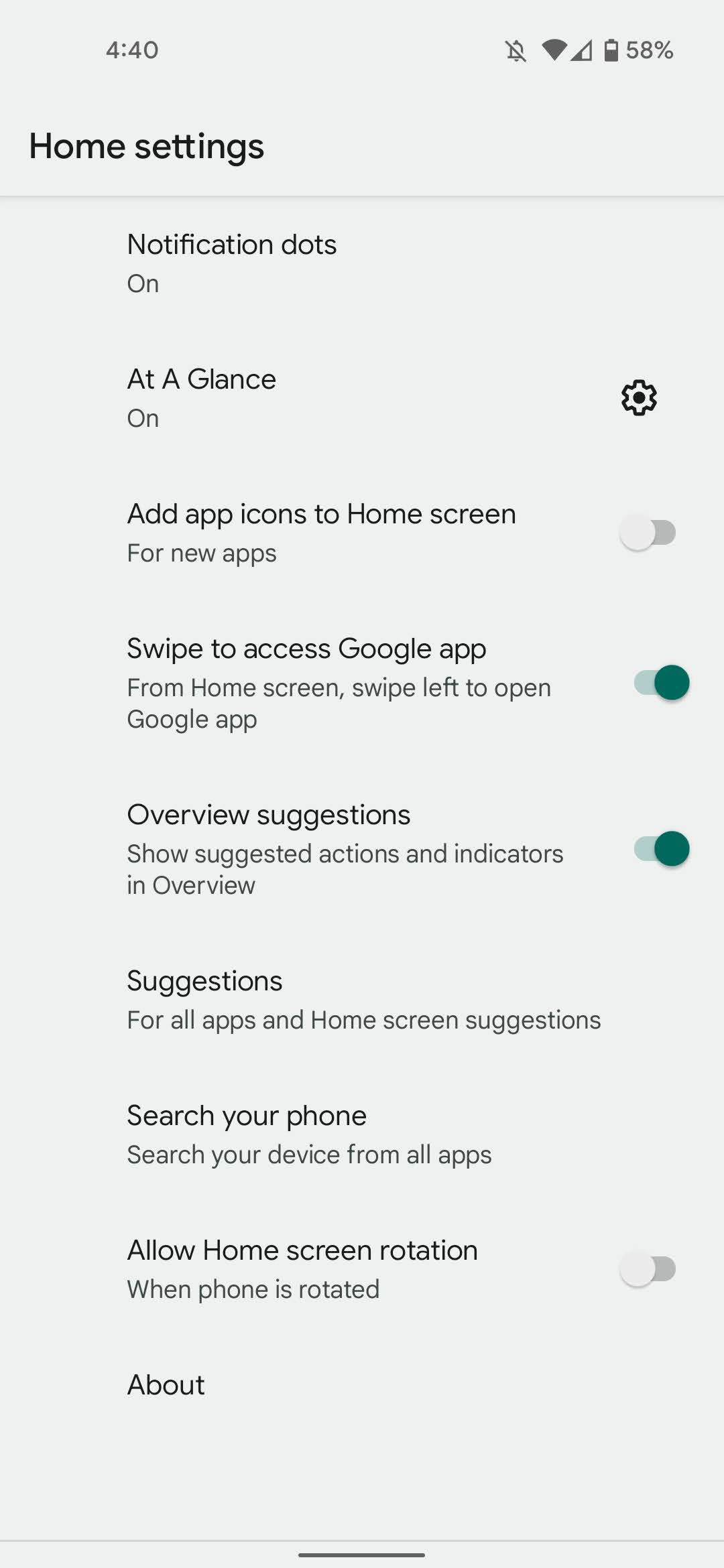724x1568 pixels.
Task: Enable Allow Home screen rotation
Action: point(648,1269)
